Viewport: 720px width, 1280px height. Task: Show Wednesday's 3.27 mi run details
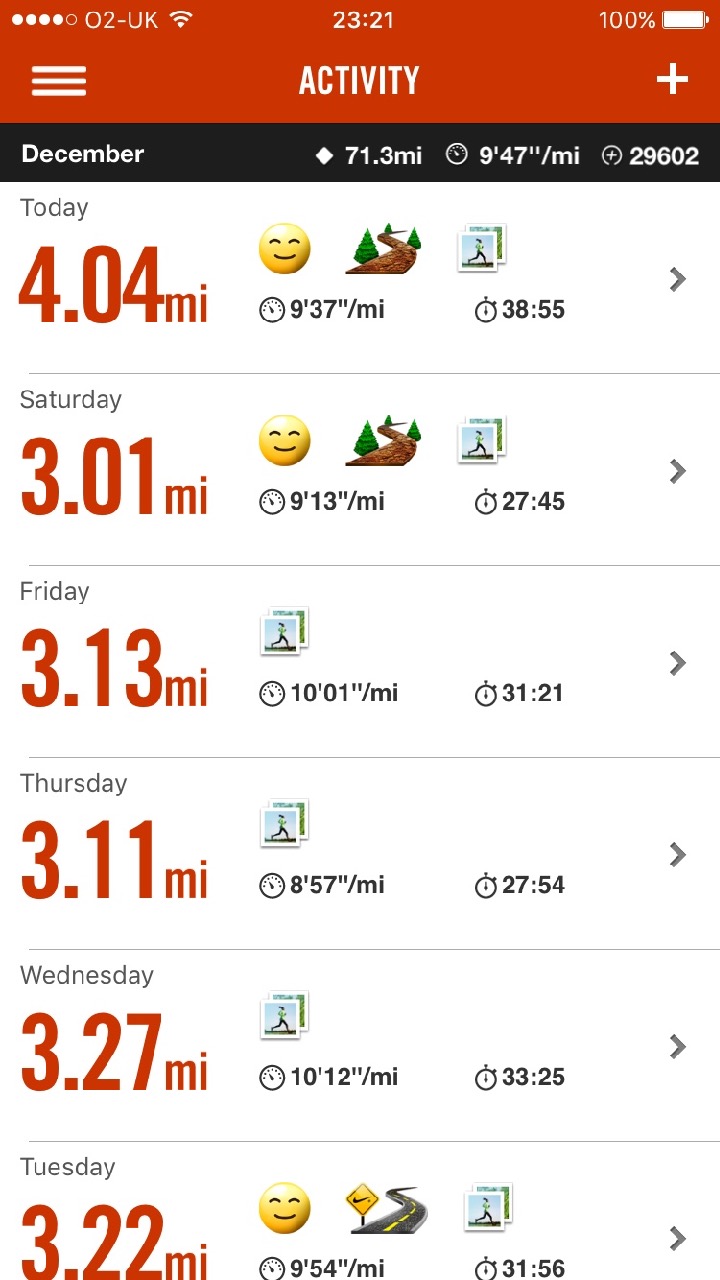[360, 1047]
